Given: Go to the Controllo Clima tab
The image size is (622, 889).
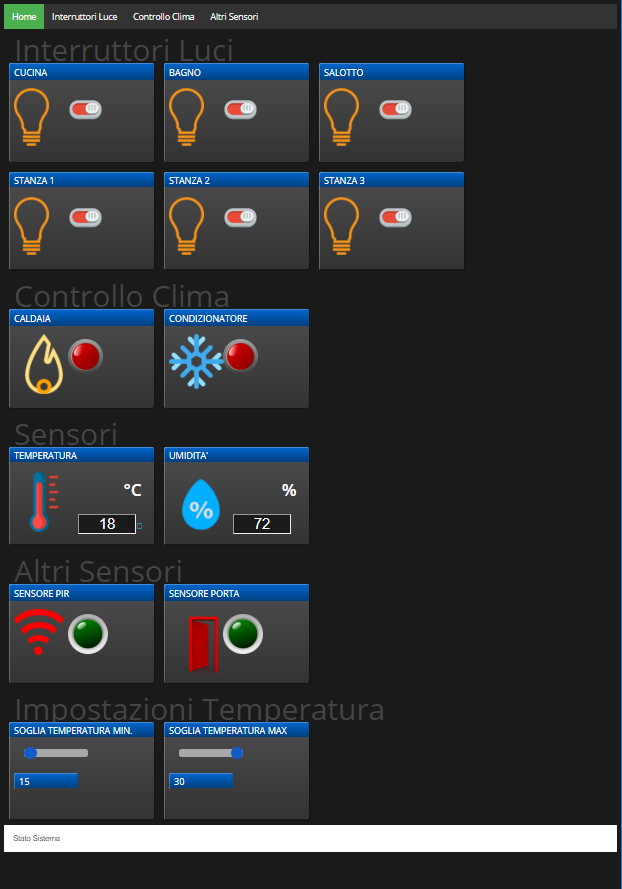Looking at the screenshot, I should (x=163, y=17).
